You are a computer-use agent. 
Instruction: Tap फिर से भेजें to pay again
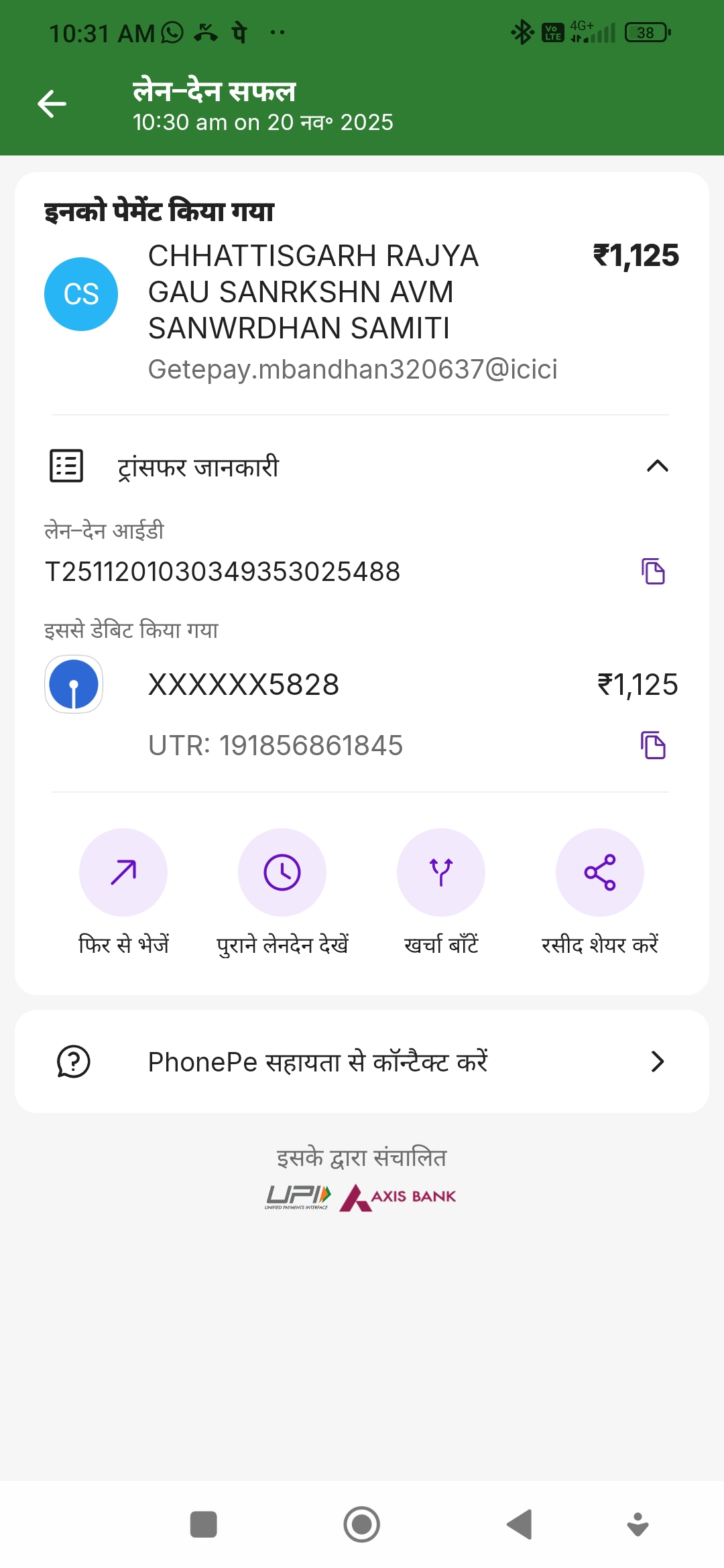tap(123, 872)
